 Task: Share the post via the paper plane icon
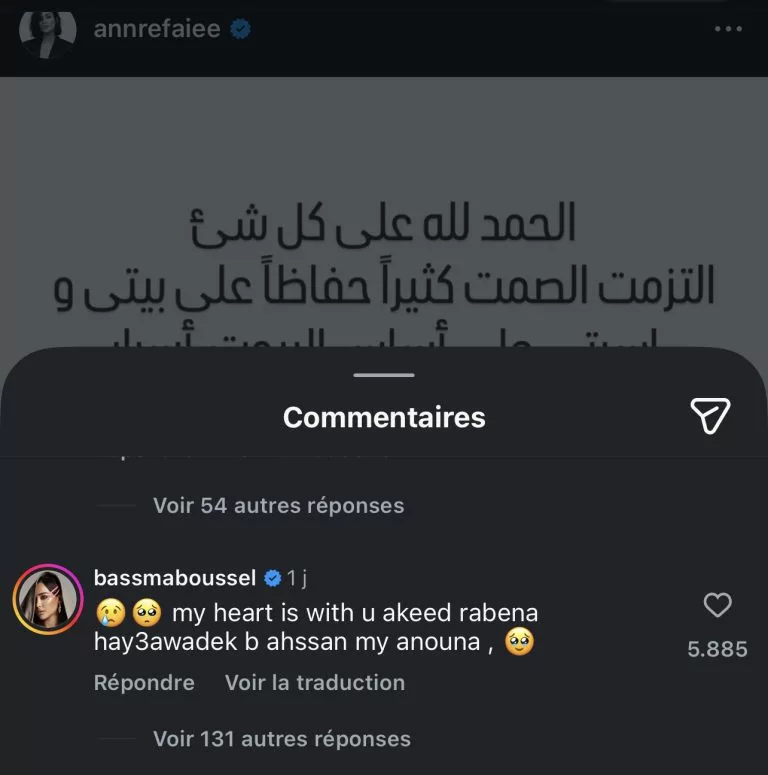pyautogui.click(x=711, y=415)
